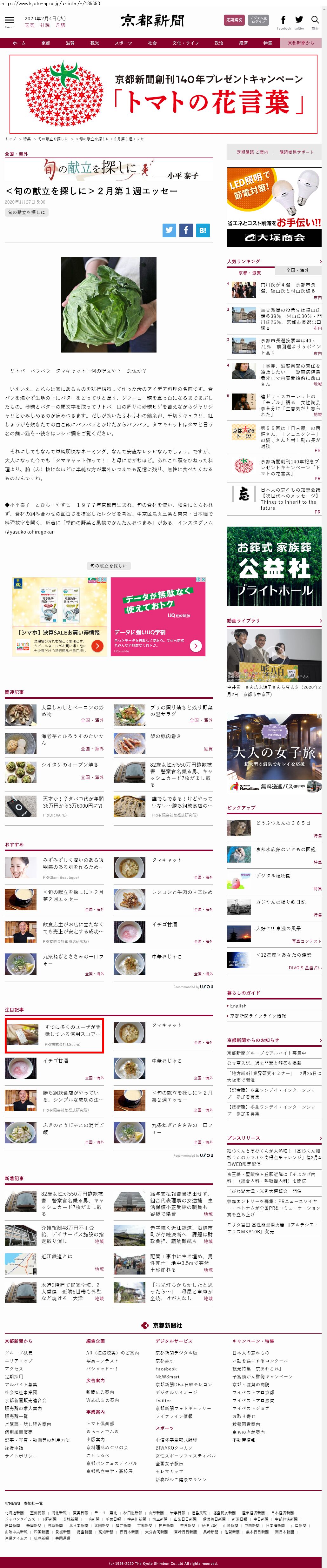Open the hamburger menu

(x=9, y=21)
